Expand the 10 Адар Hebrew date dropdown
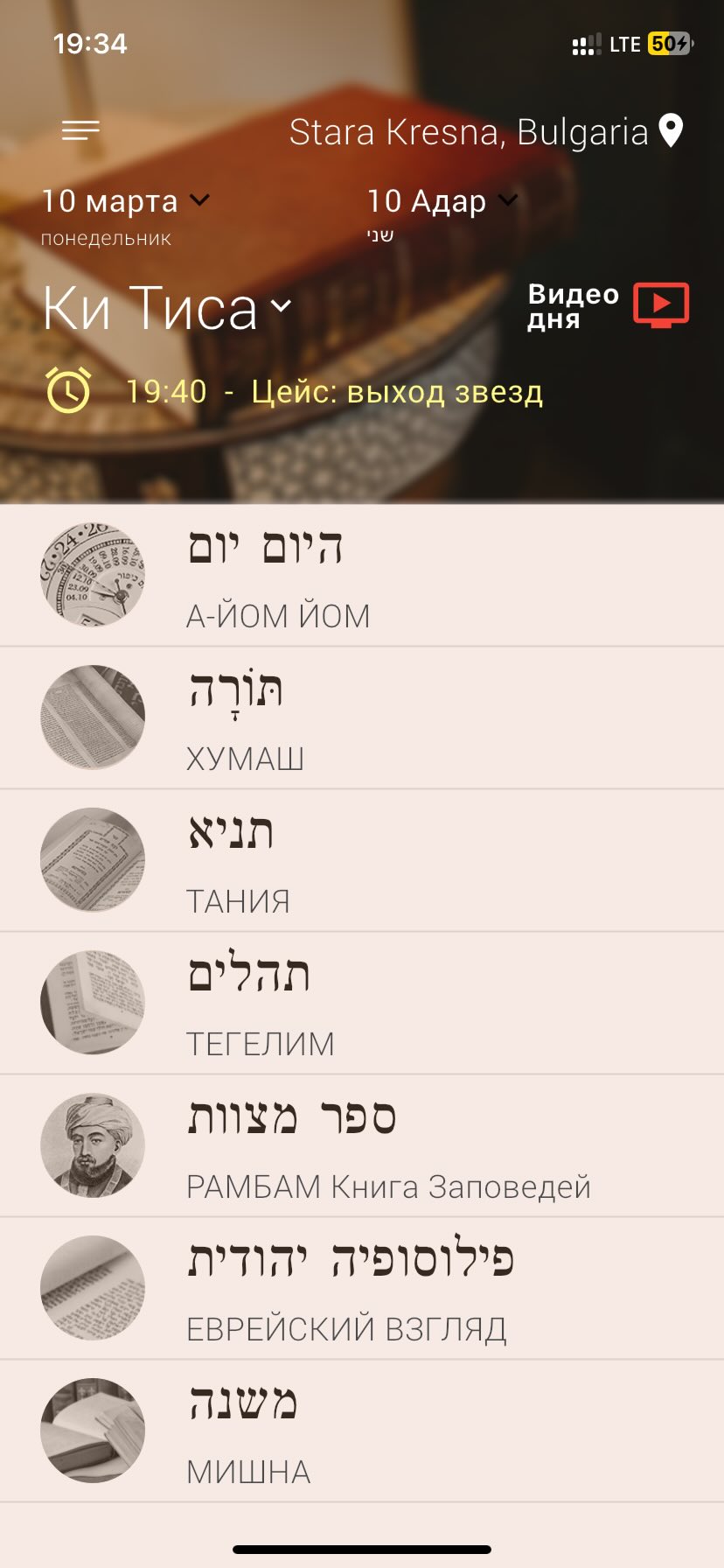Screen dimensions: 724x1568 [x=442, y=202]
